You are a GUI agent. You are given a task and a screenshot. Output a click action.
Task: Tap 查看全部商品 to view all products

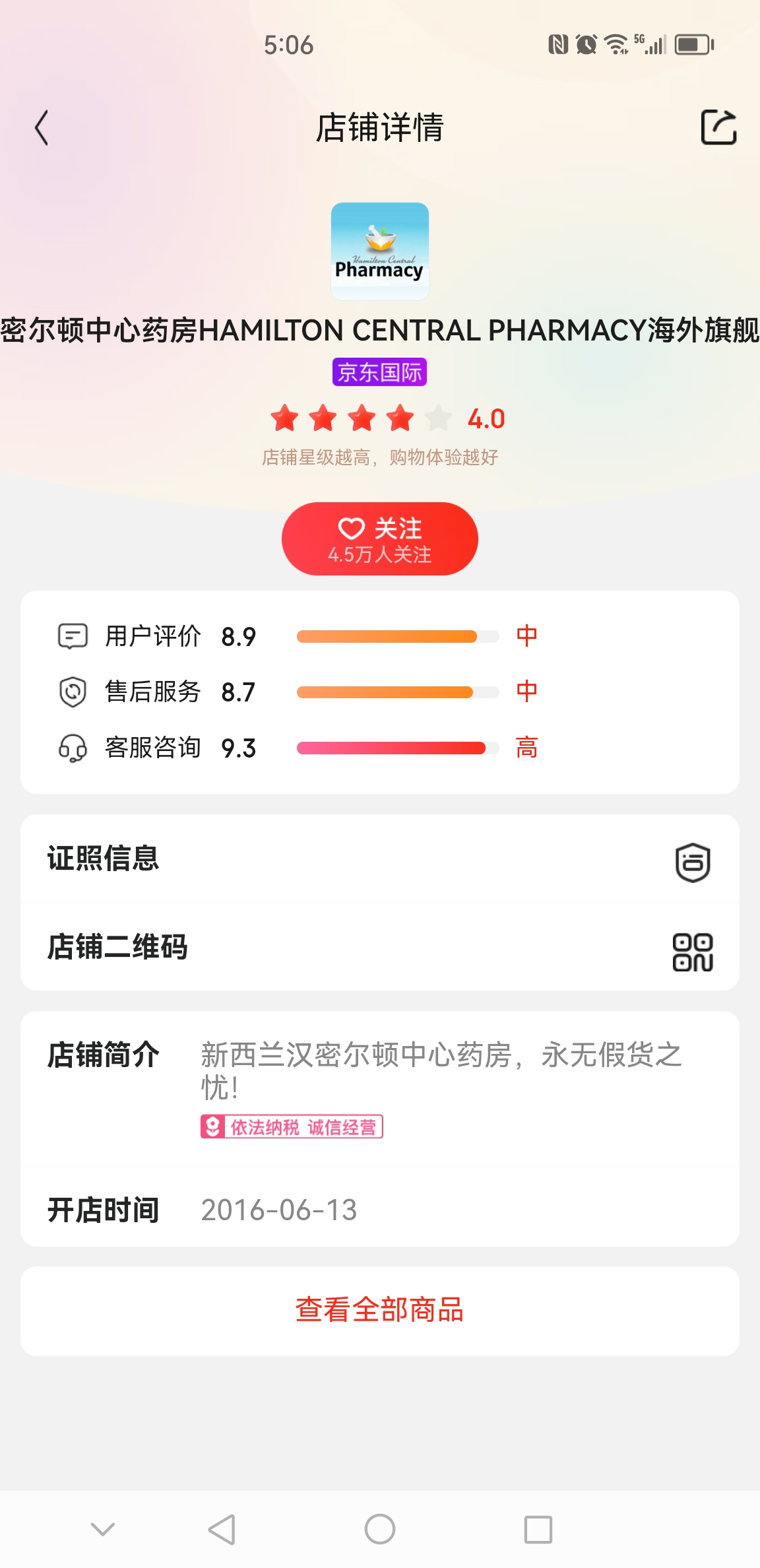(x=379, y=1311)
